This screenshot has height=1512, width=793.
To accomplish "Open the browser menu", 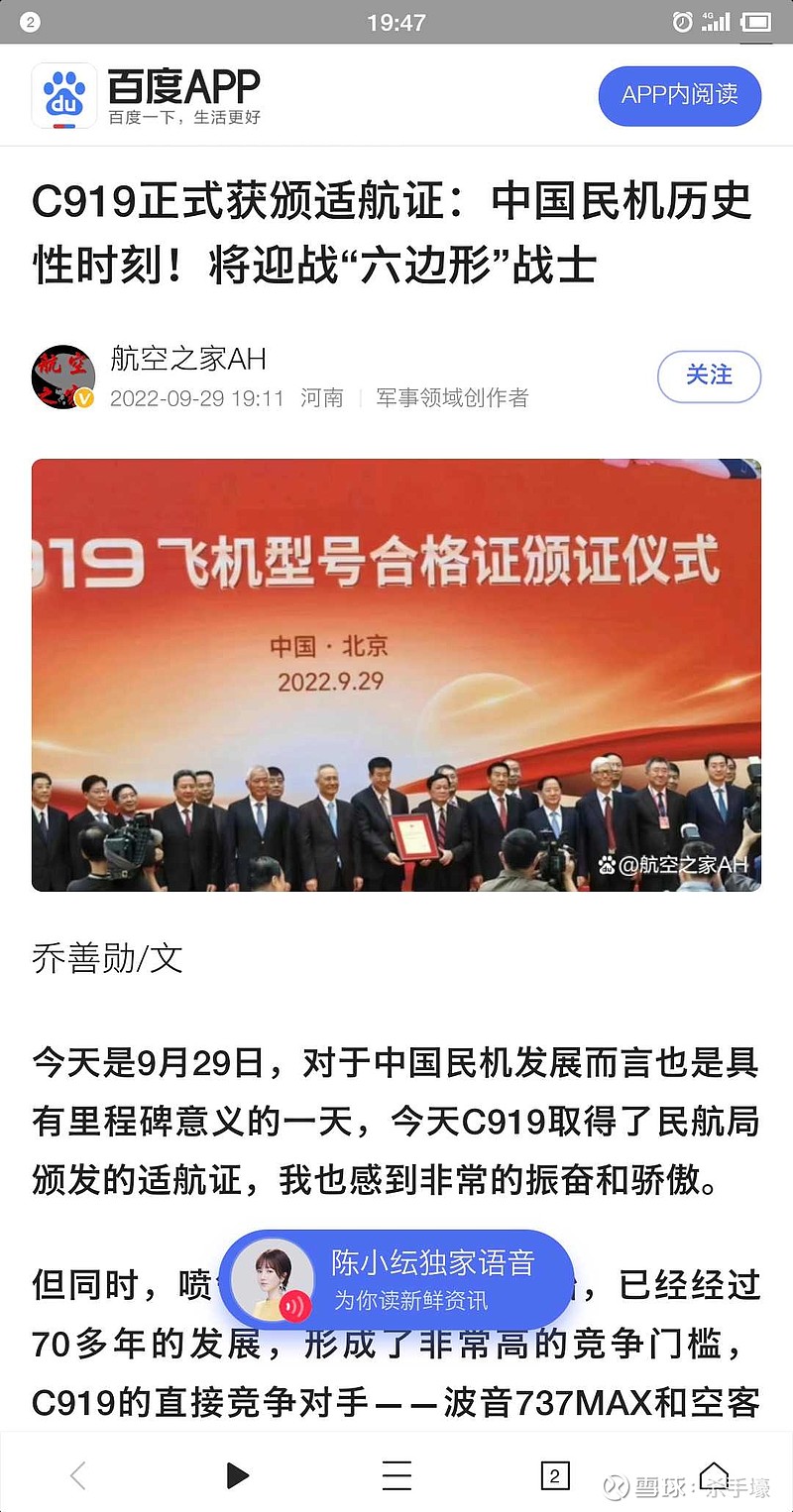I will click(396, 1475).
